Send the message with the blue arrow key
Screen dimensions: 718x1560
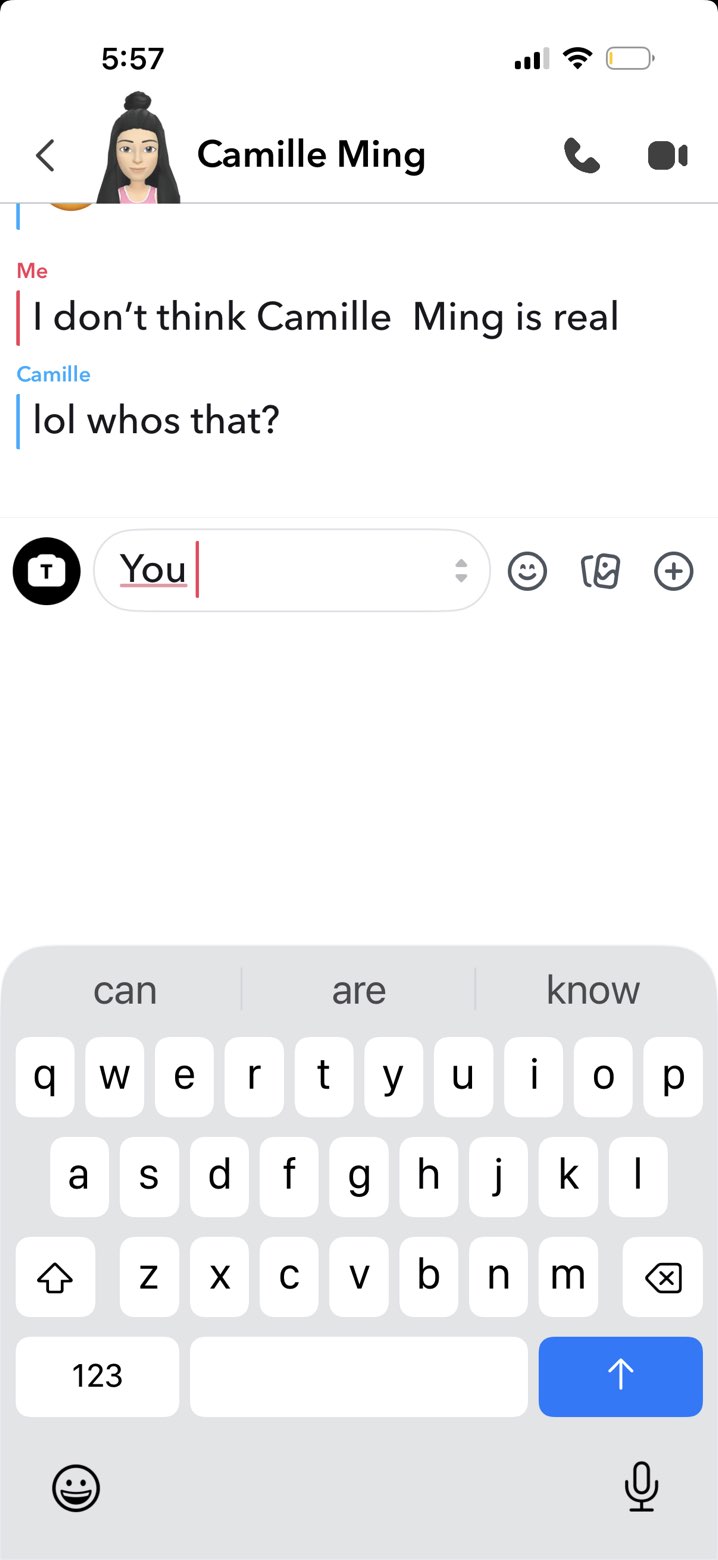[620, 1376]
